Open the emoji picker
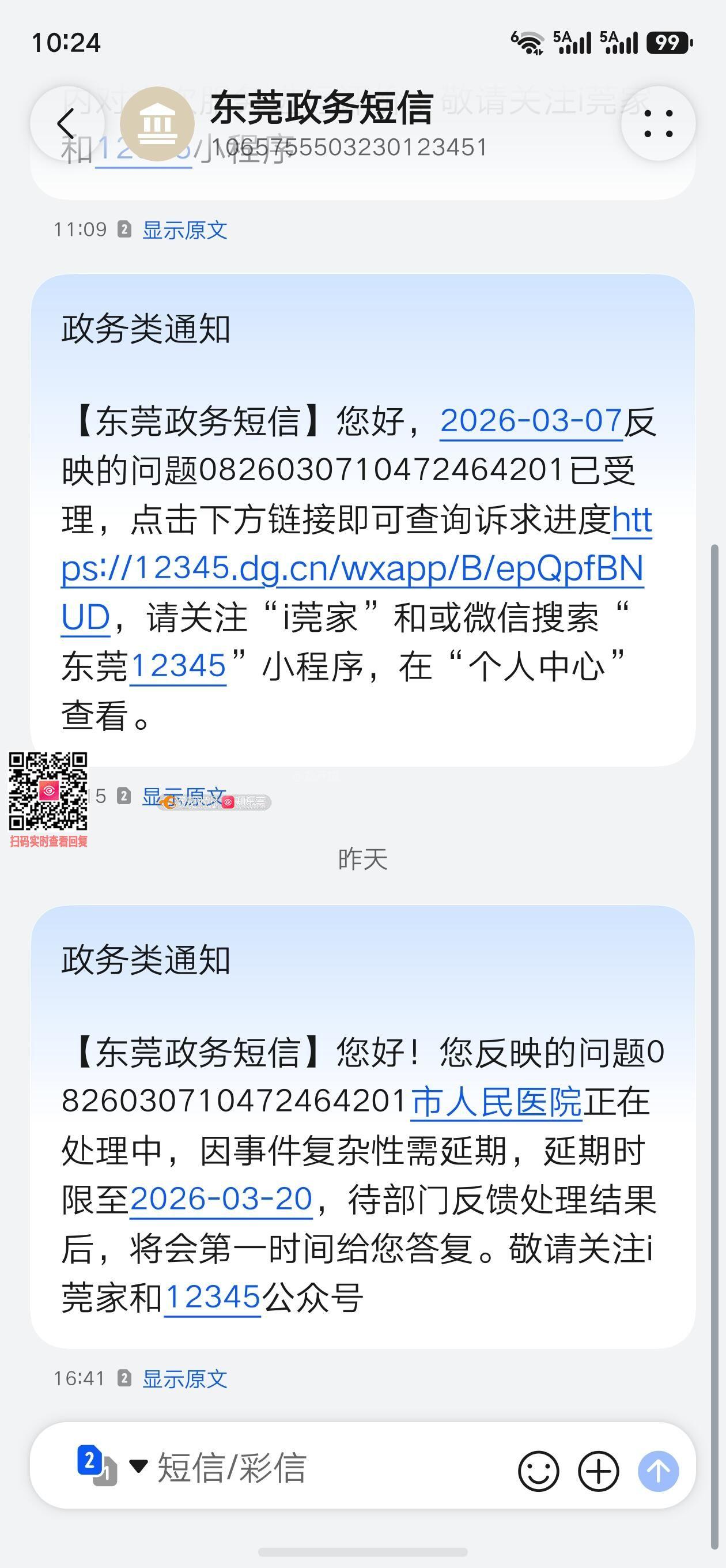 click(x=538, y=1471)
